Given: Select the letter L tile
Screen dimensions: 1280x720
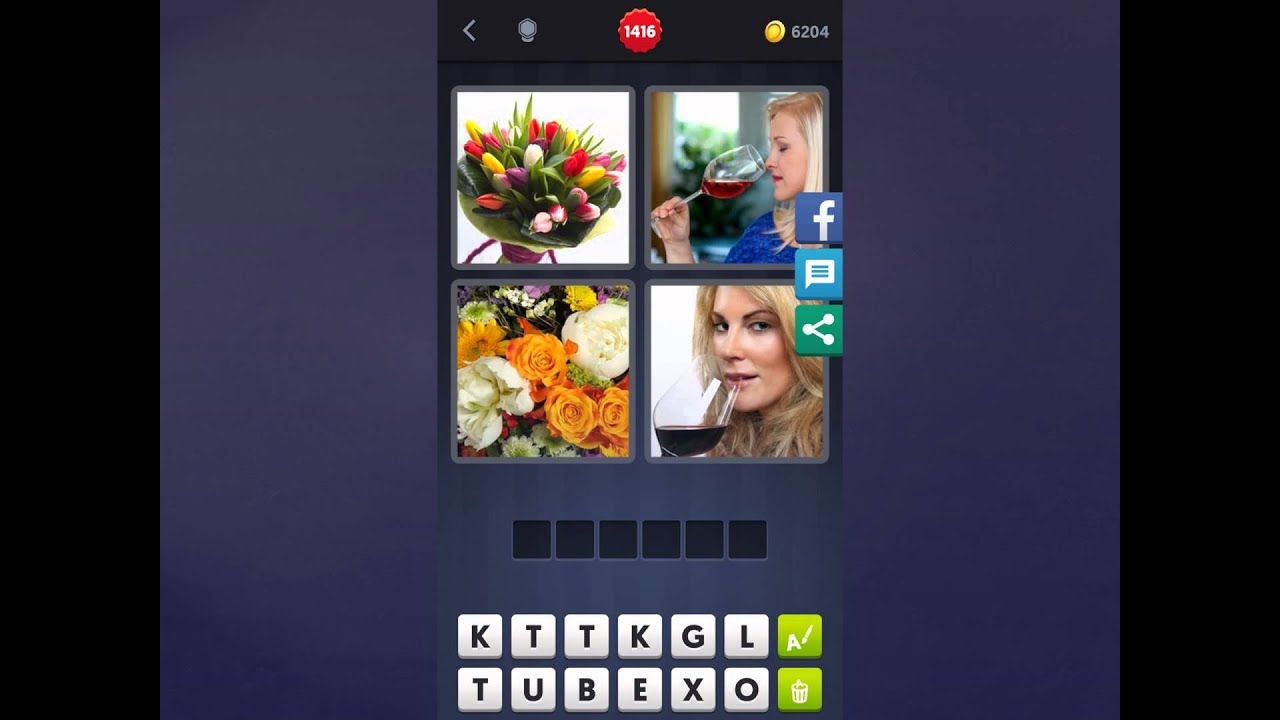Looking at the screenshot, I should click(x=746, y=636).
